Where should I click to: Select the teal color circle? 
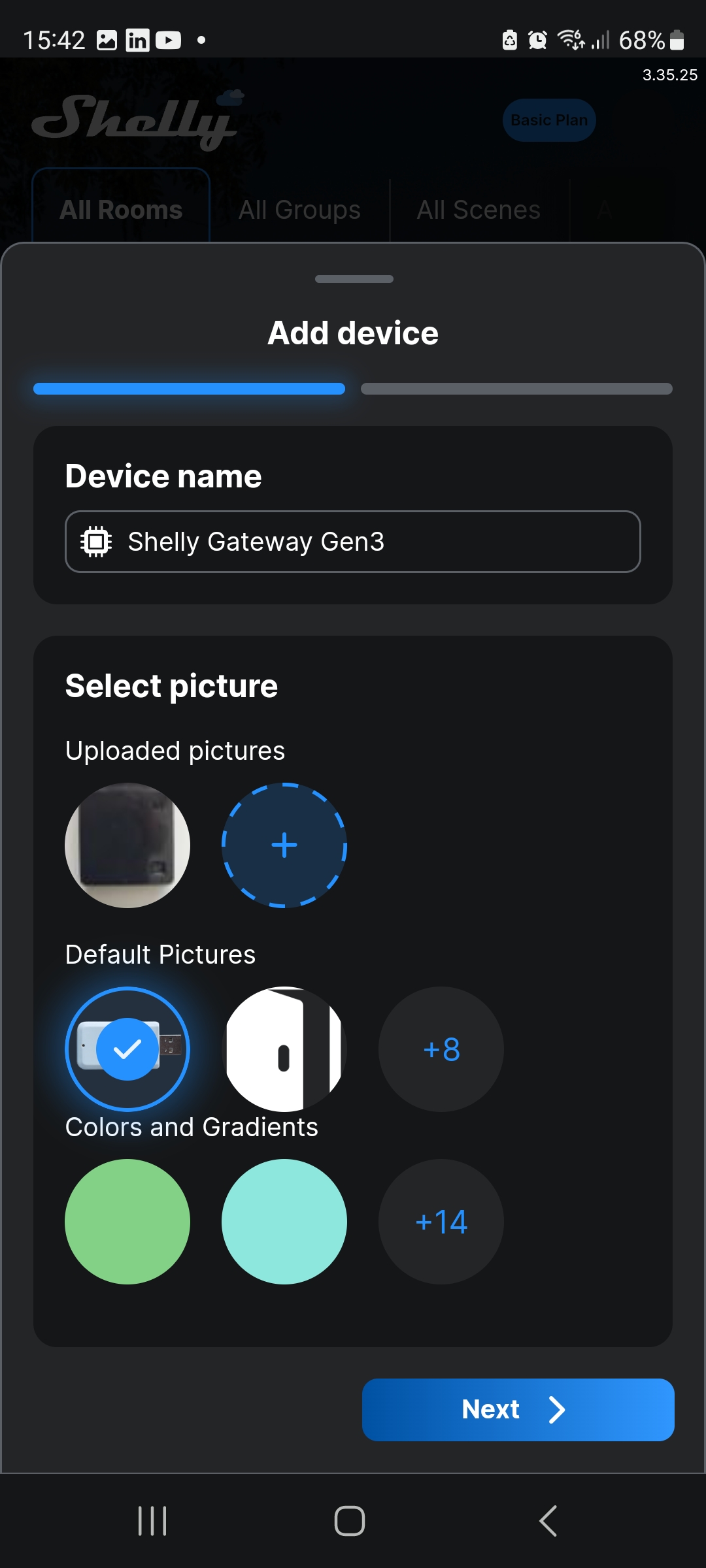283,1222
